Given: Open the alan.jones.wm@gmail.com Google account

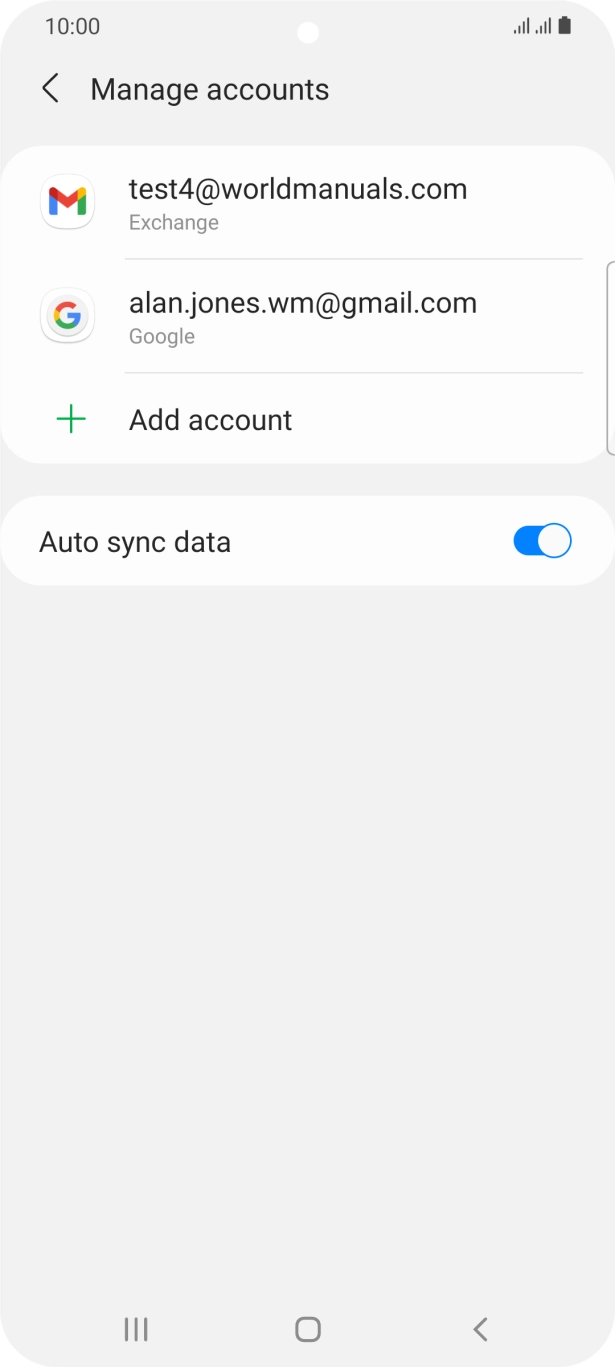Looking at the screenshot, I should (302, 317).
